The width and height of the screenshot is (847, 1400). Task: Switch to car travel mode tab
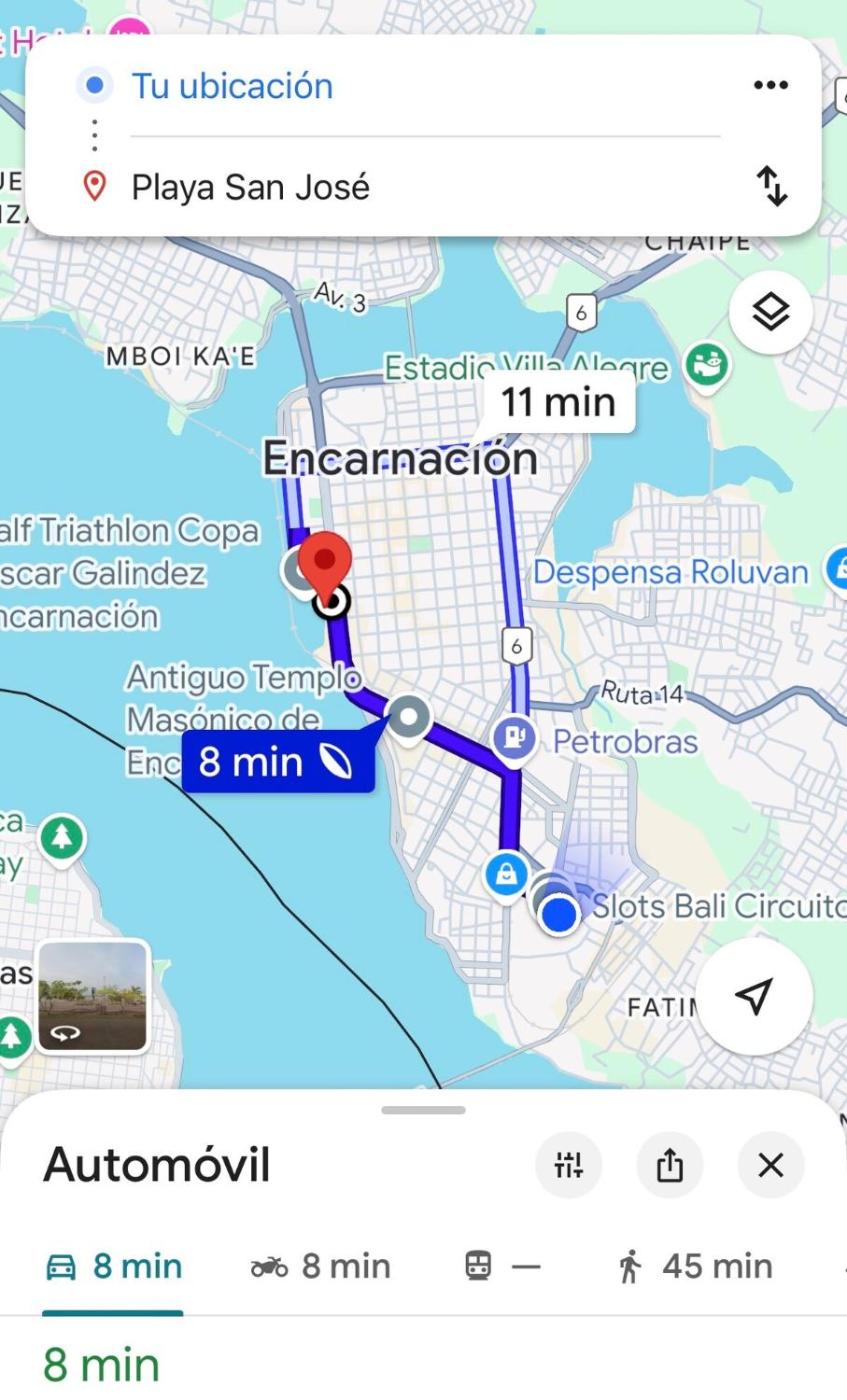click(x=113, y=1266)
